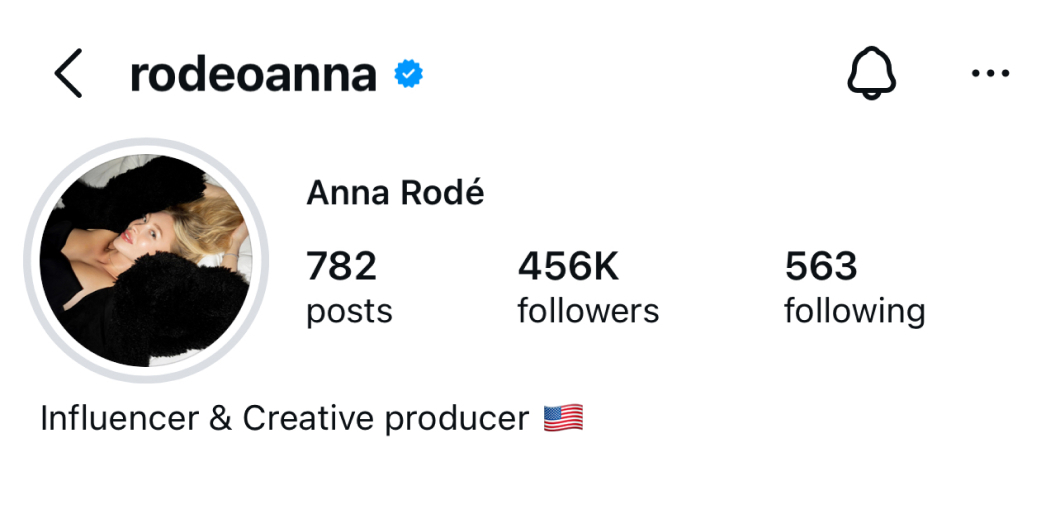Go back using the back arrow
Image resolution: width=1060 pixels, height=532 pixels.
[68, 75]
